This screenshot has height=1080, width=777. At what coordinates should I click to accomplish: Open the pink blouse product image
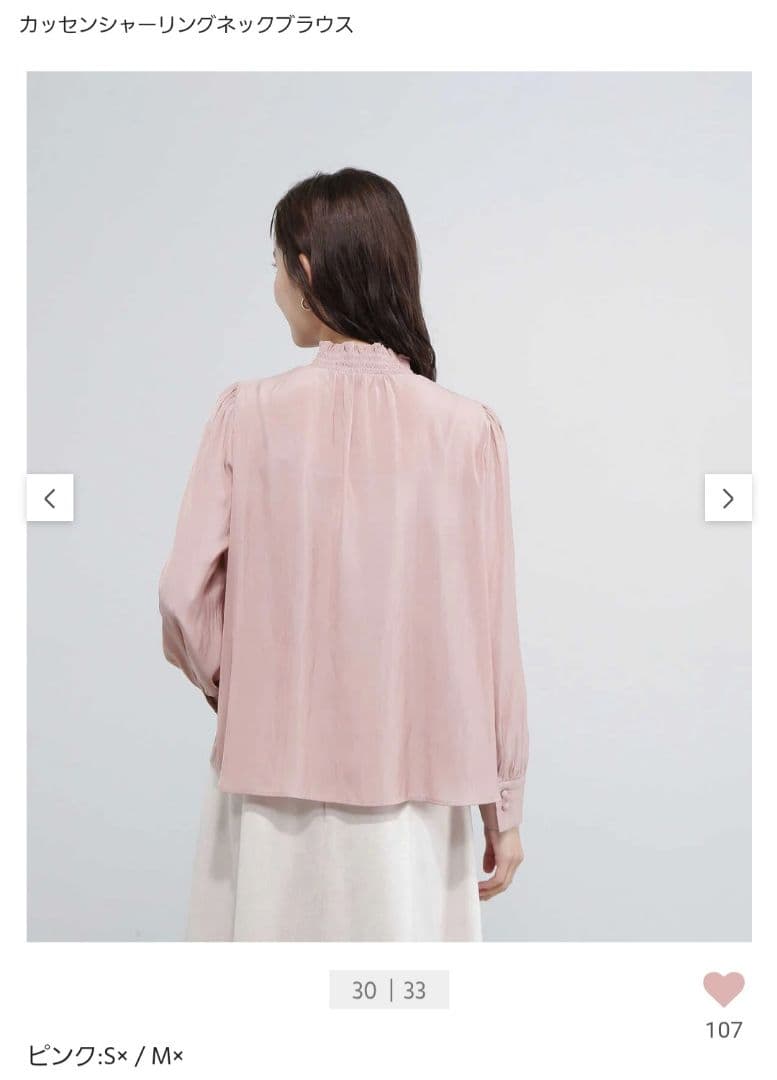[x=389, y=506]
